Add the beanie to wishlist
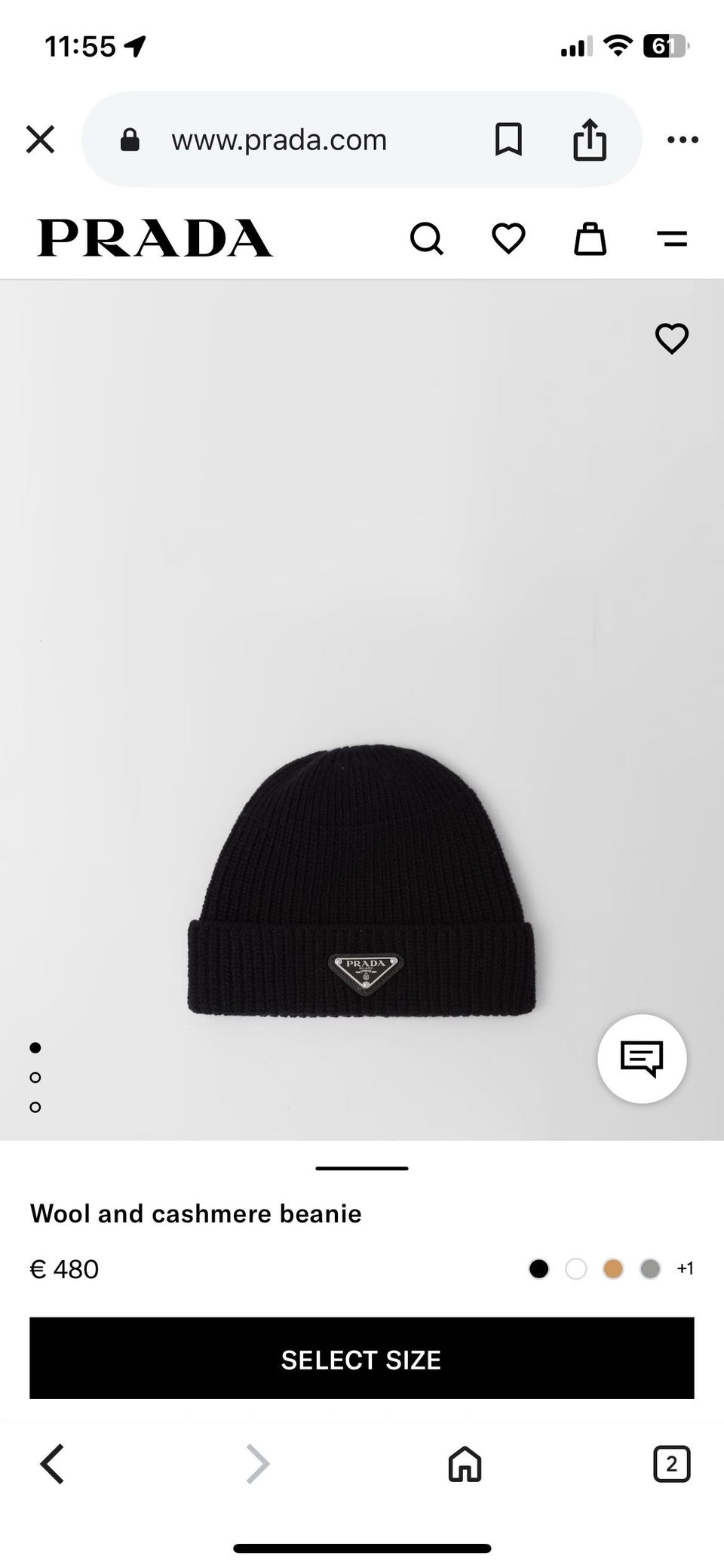This screenshot has height=1568, width=724. (671, 338)
